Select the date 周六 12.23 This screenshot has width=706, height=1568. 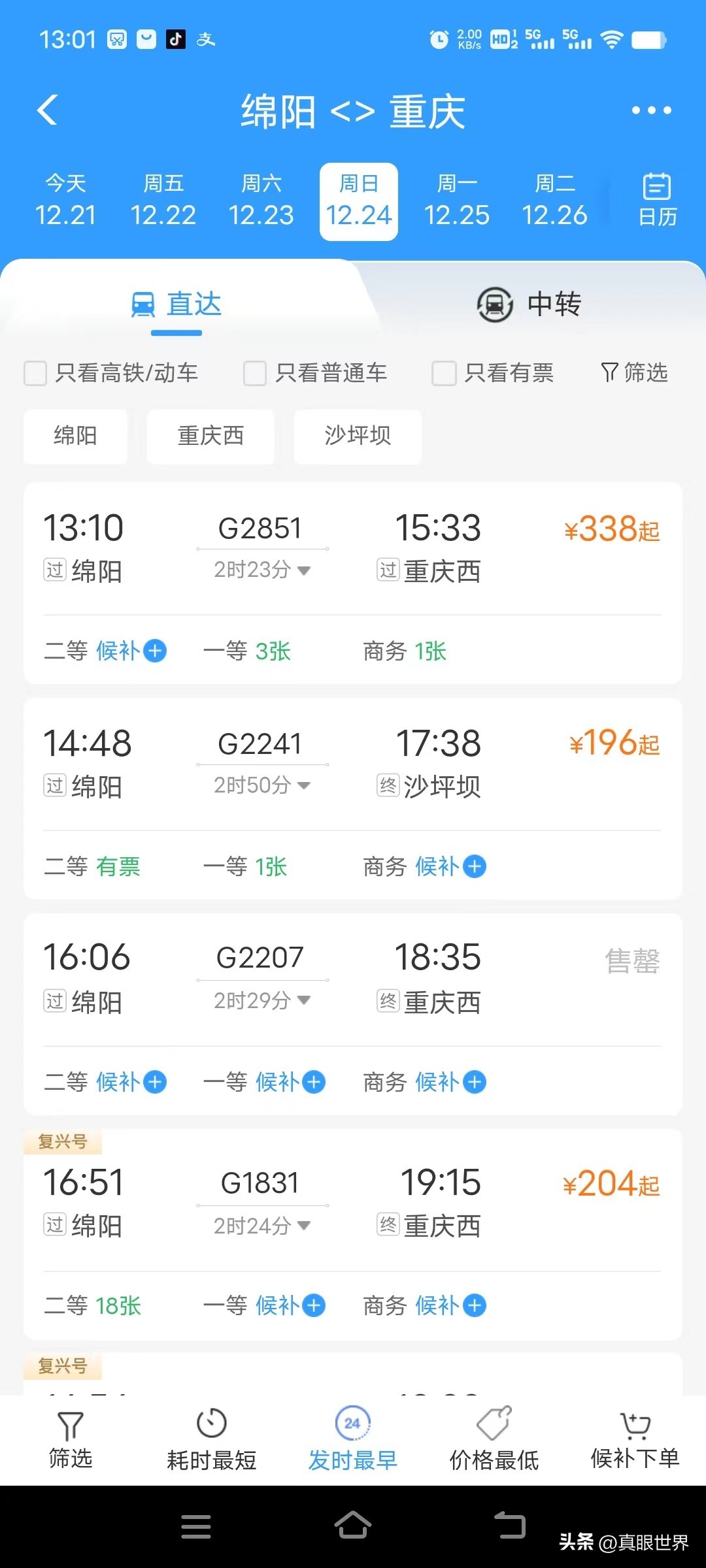tap(261, 201)
